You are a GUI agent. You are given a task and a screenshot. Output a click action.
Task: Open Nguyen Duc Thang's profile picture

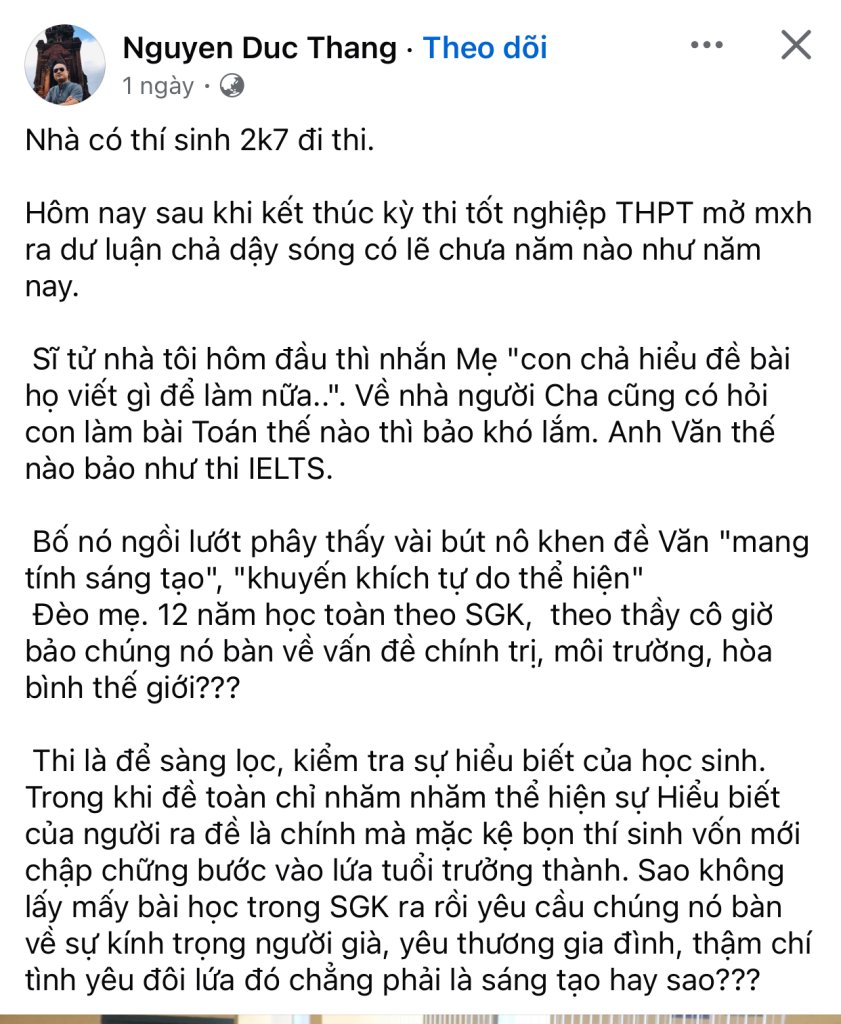64,66
